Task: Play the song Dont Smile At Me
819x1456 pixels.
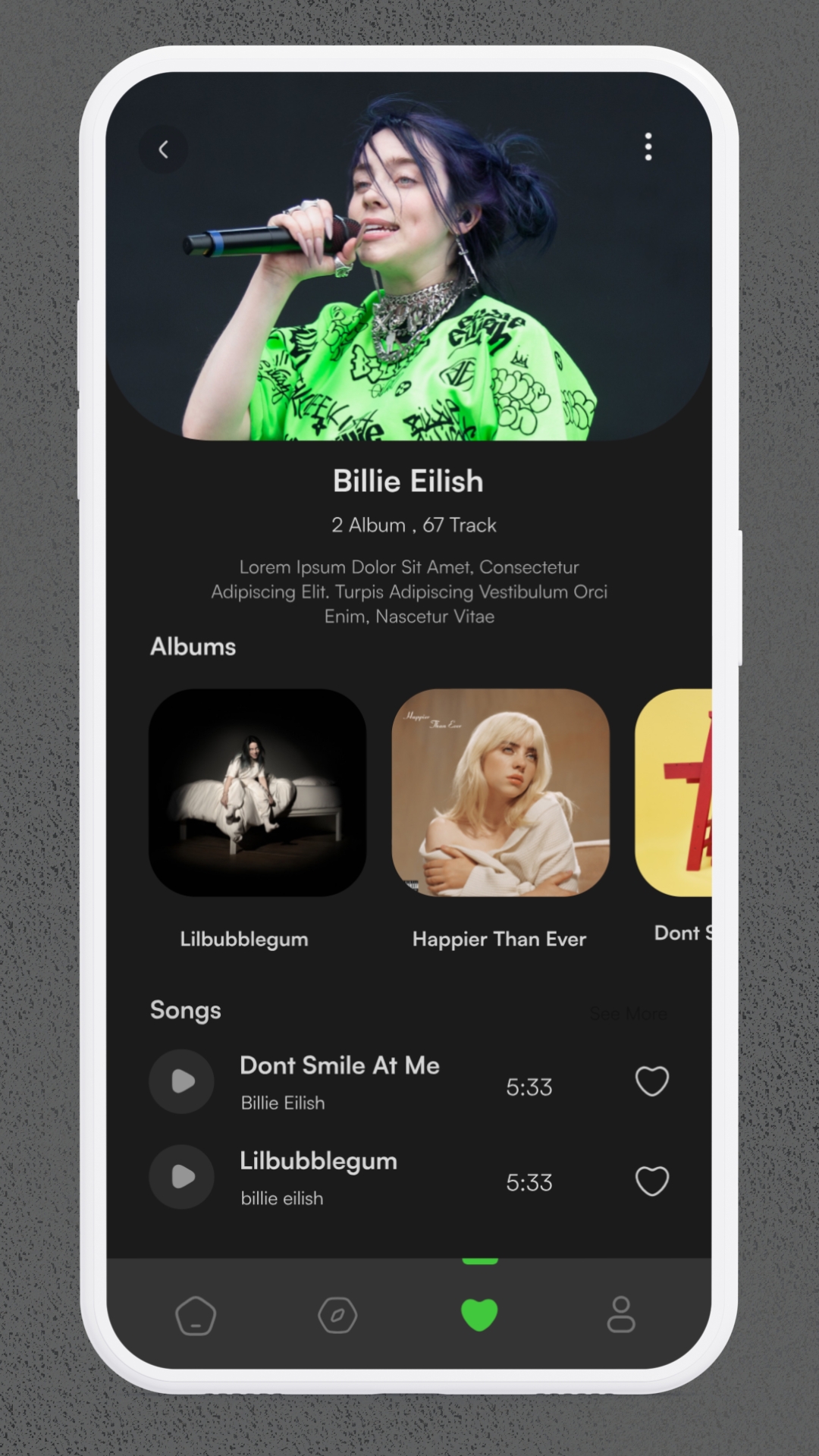Action: [x=181, y=1081]
